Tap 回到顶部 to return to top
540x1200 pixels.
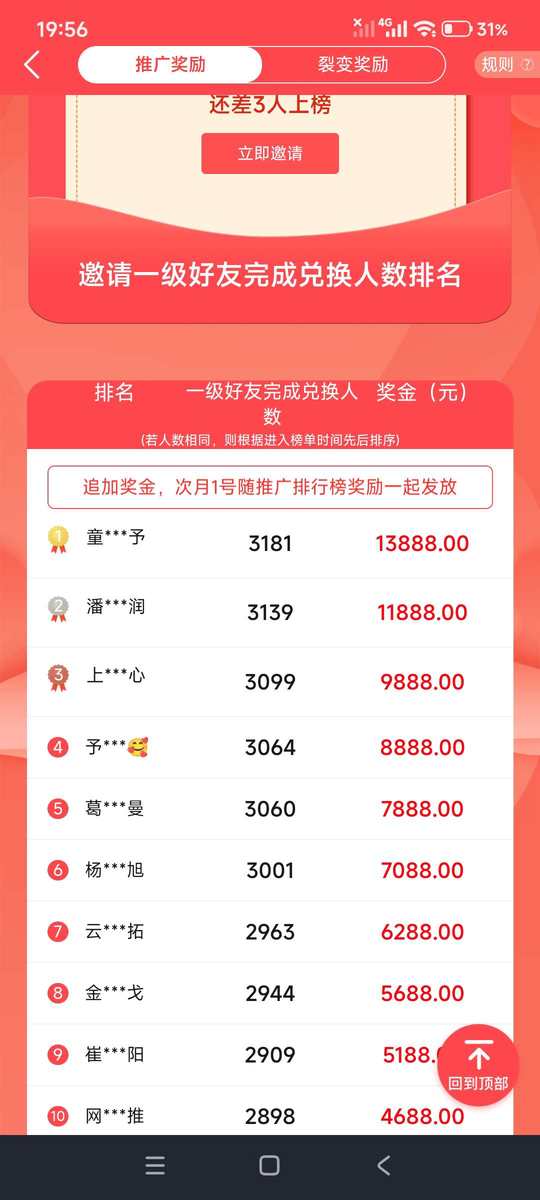478,1065
